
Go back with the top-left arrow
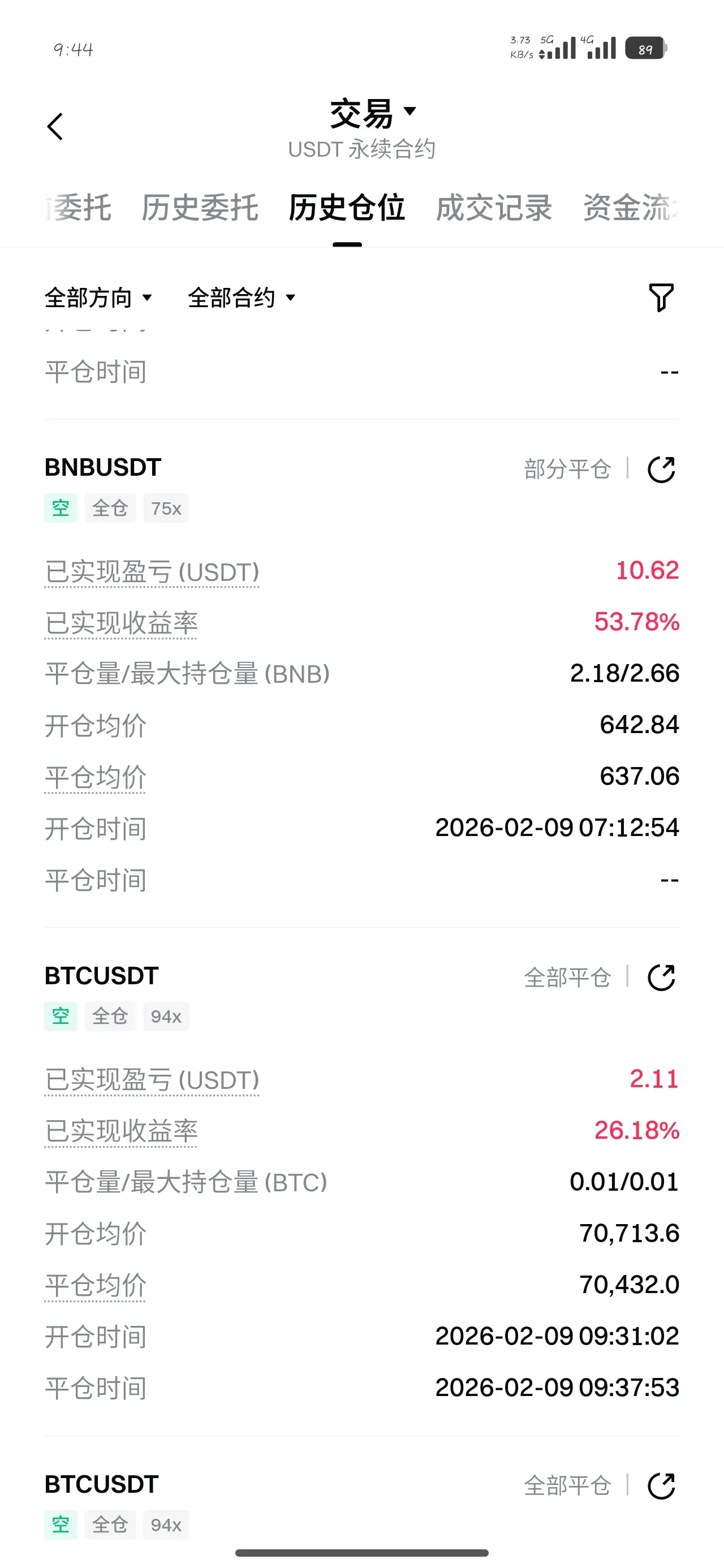[x=55, y=127]
